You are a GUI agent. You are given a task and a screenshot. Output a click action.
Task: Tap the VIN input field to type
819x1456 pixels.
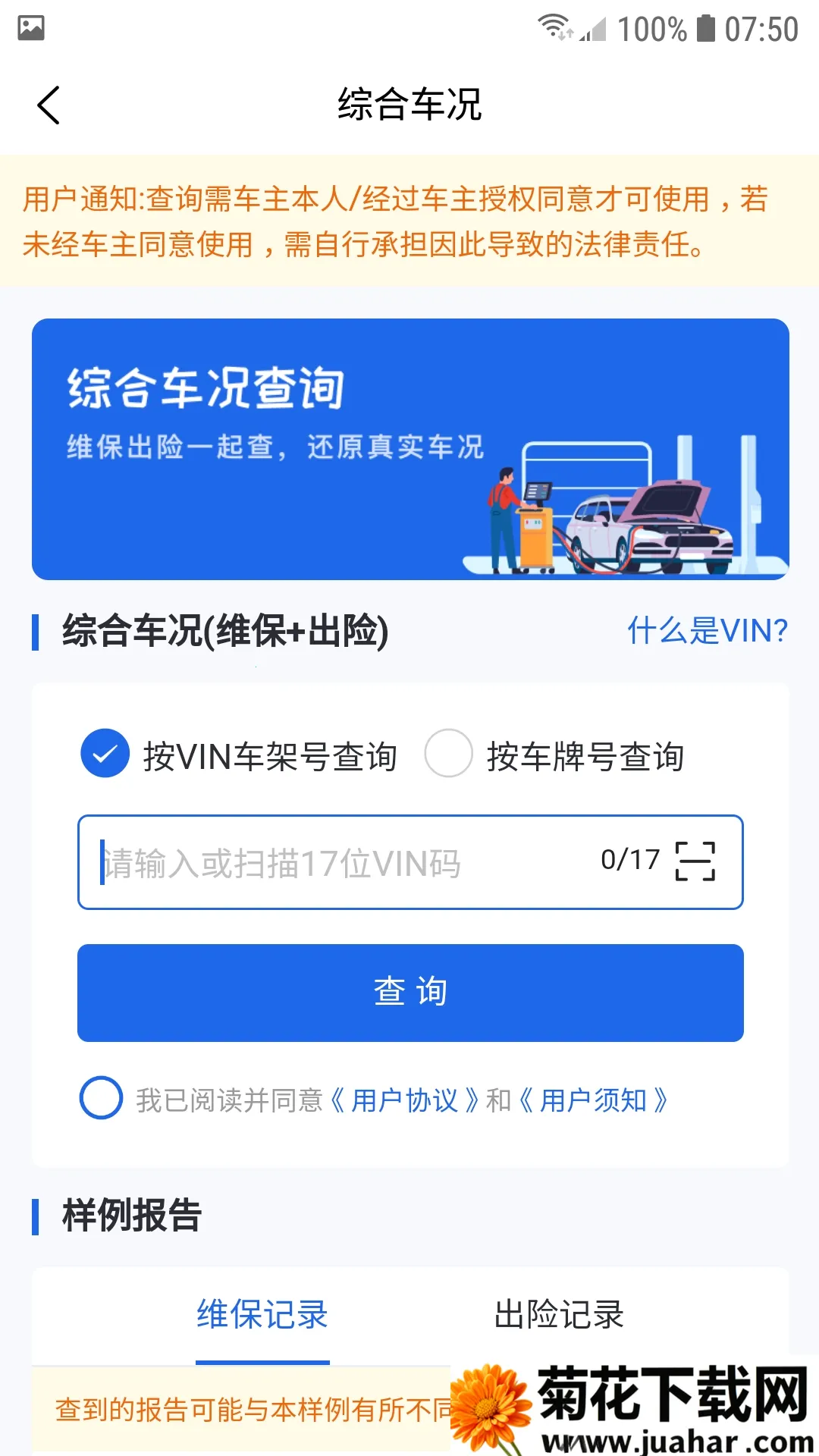[303, 859]
